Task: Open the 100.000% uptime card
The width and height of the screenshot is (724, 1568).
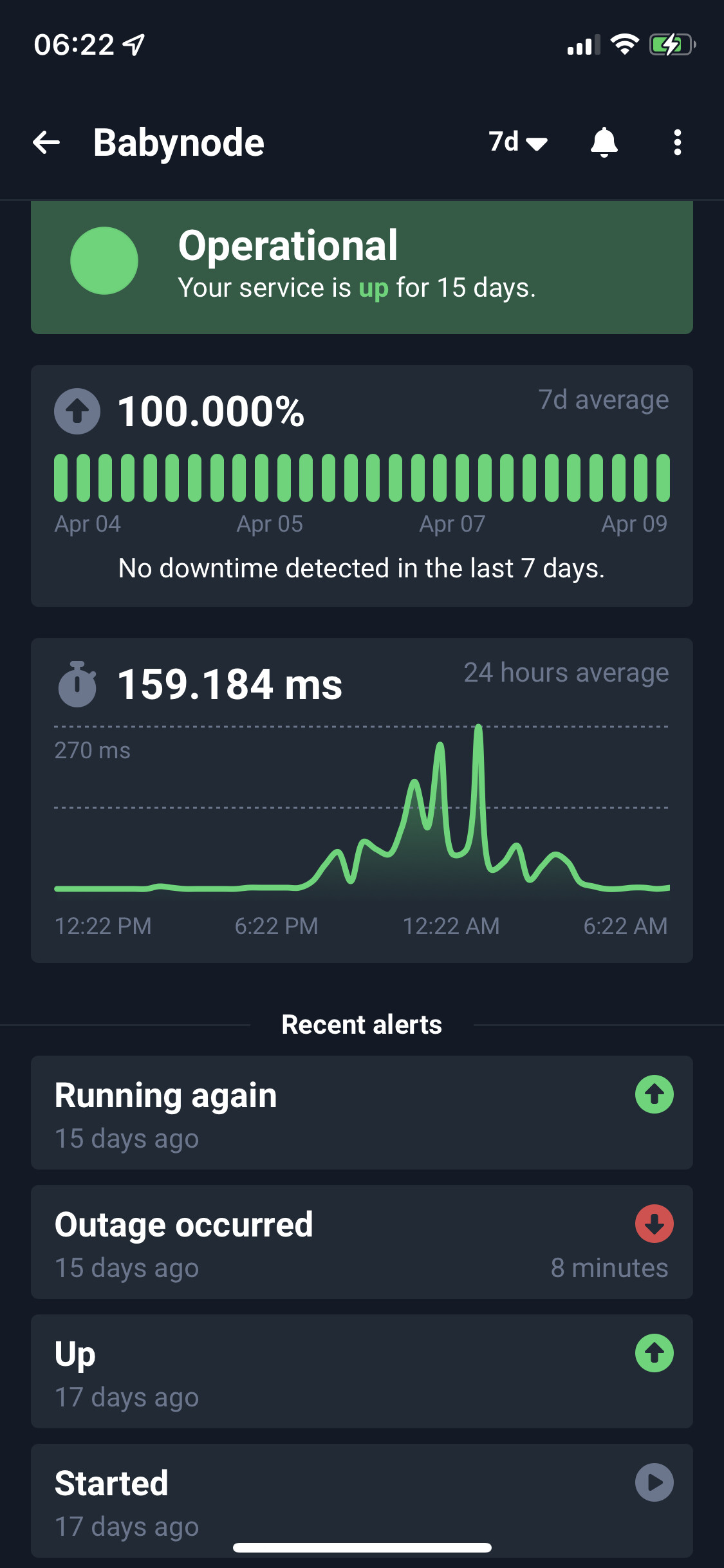Action: 362,486
